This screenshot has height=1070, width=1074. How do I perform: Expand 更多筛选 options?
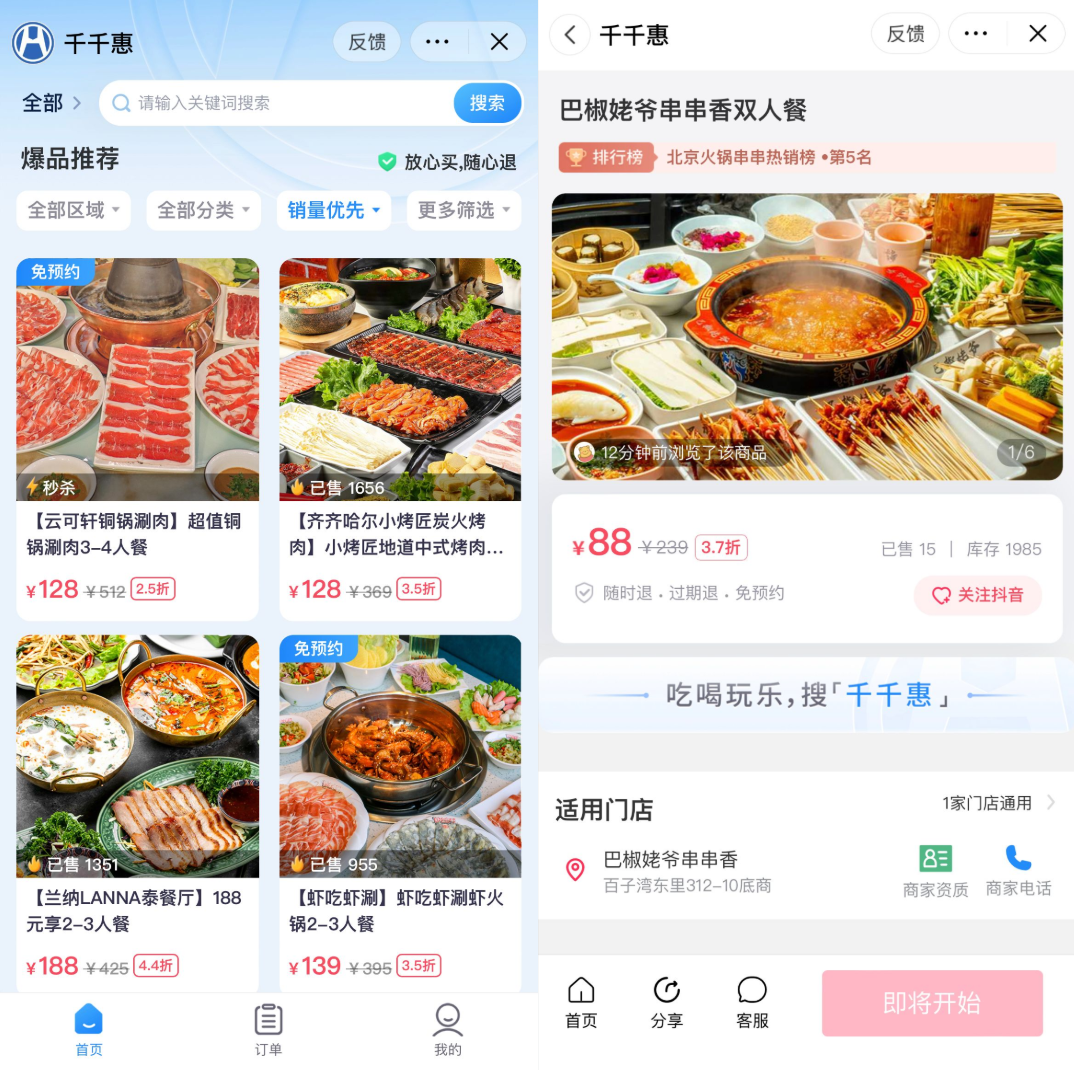click(463, 211)
